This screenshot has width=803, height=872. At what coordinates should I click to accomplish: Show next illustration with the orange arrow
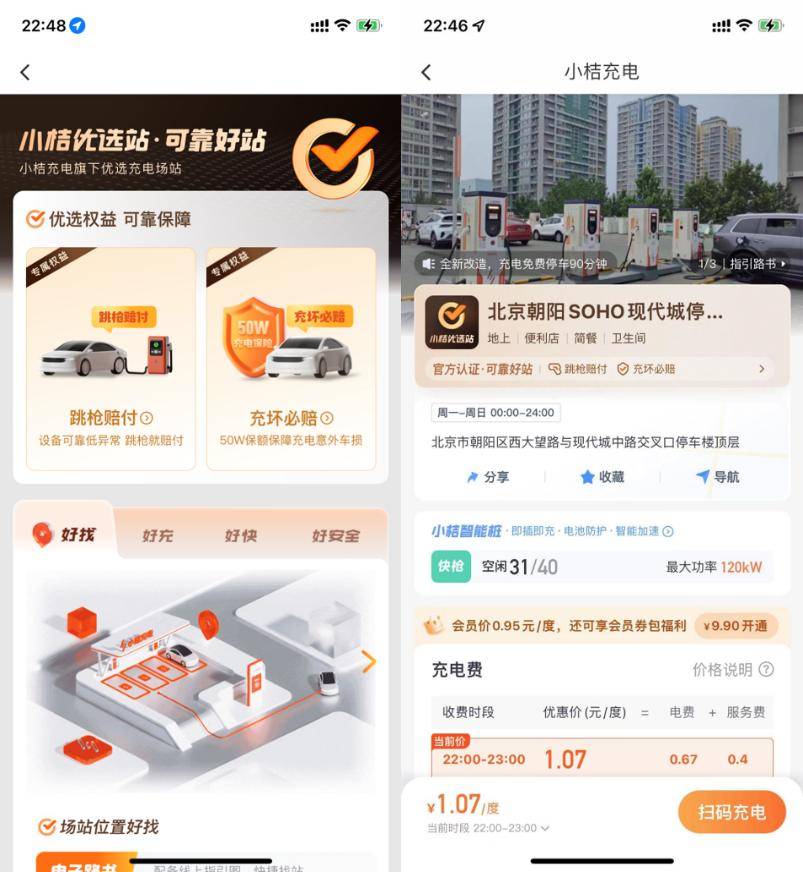point(368,661)
